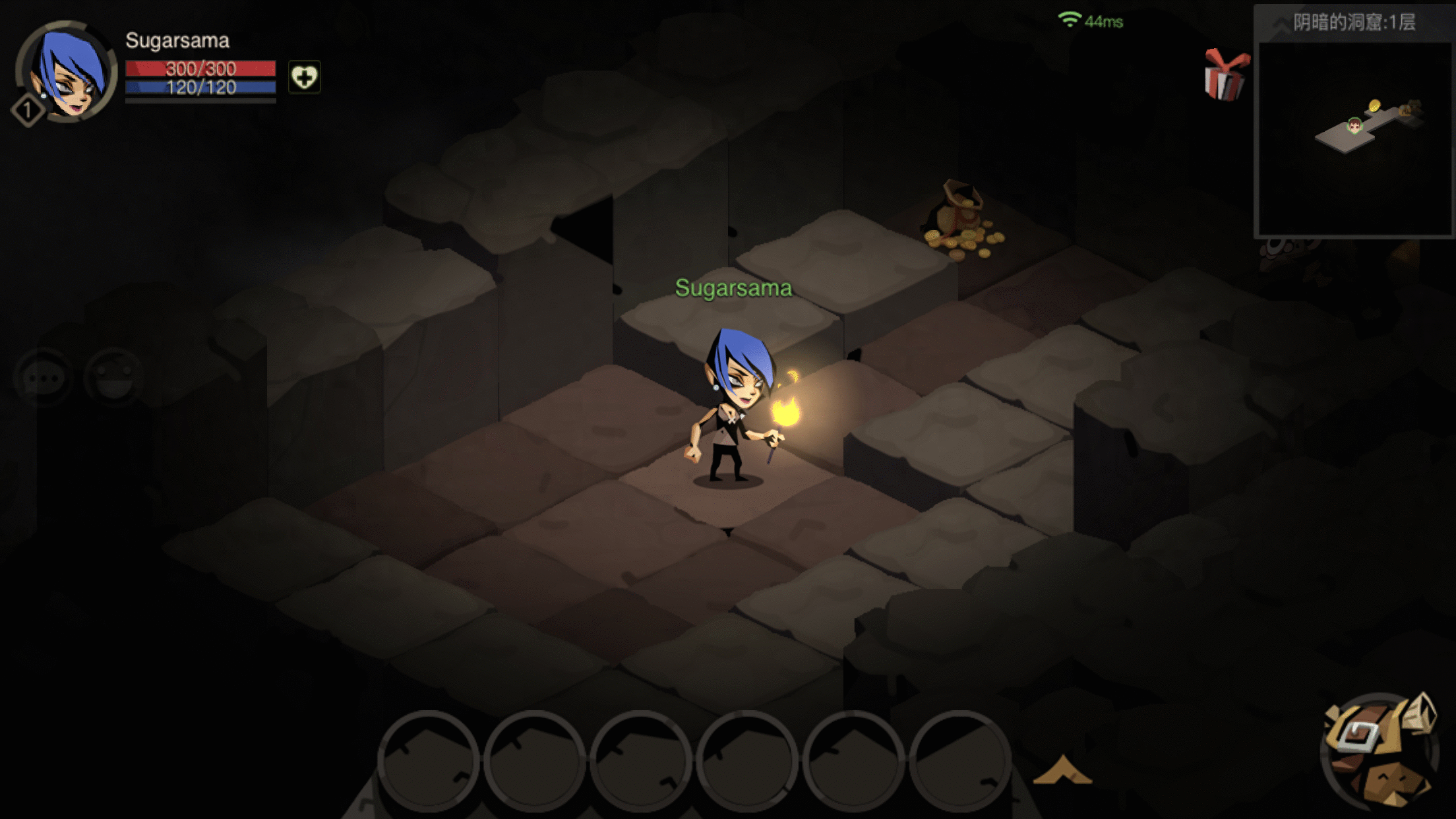
Task: Tap the first empty skill slot
Action: (x=429, y=760)
